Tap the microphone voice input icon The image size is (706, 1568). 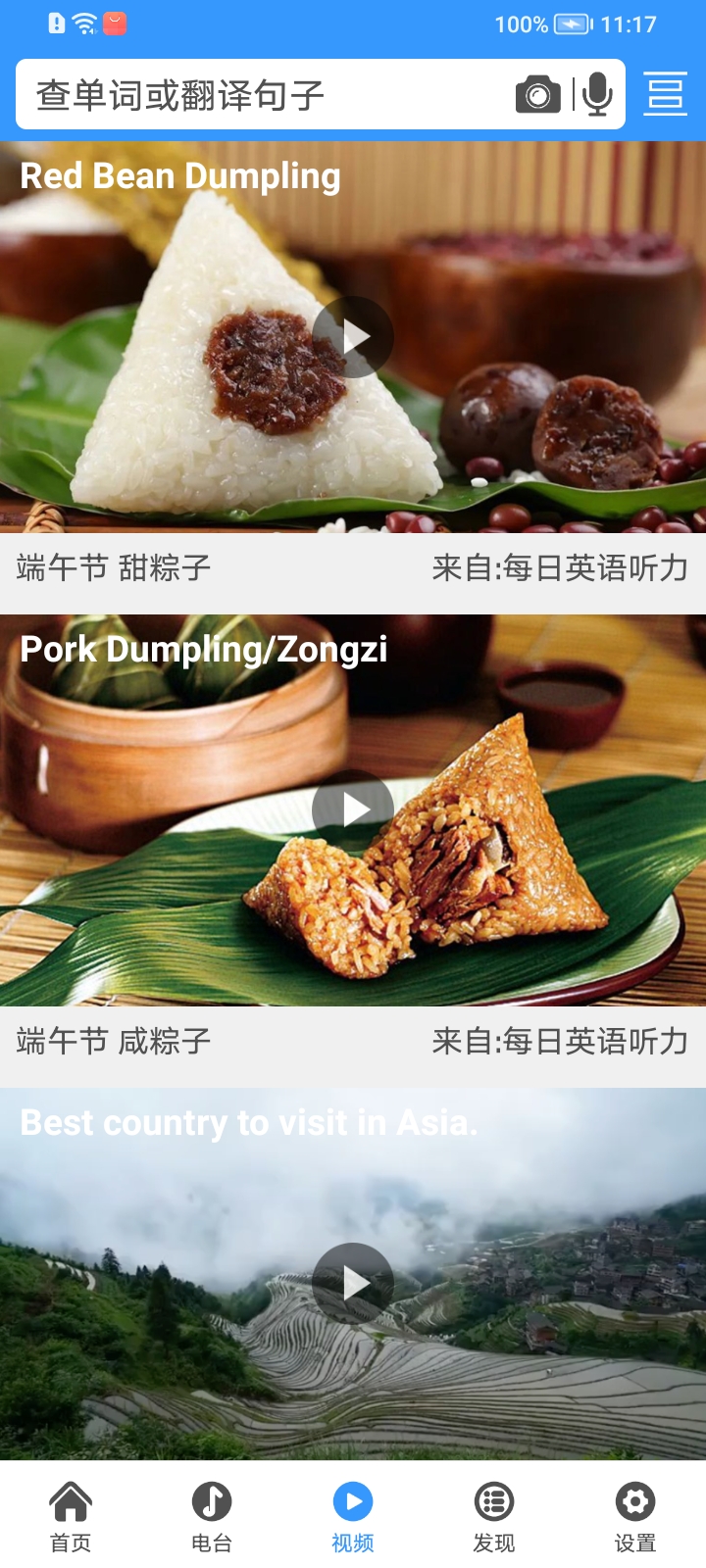point(595,94)
